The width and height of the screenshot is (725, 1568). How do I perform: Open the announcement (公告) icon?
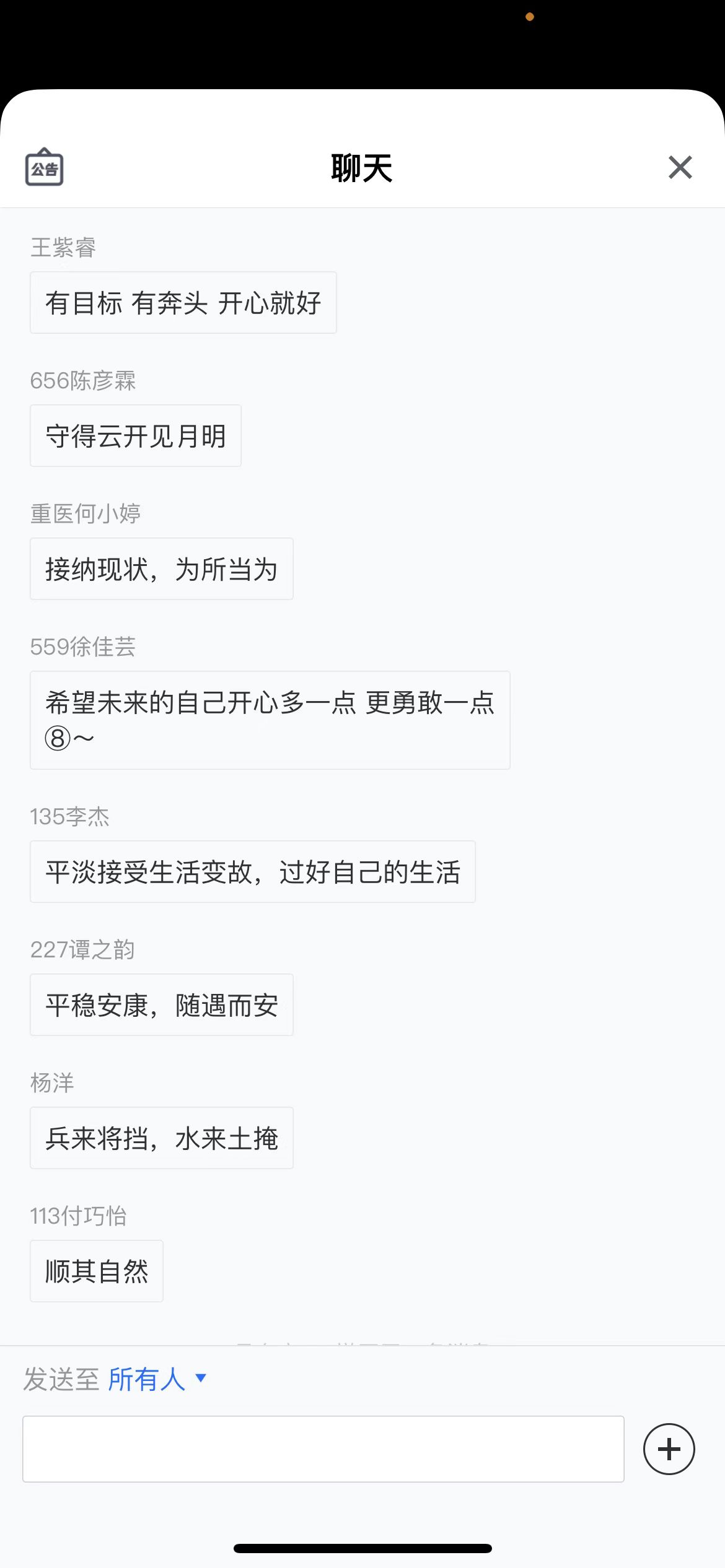click(x=44, y=167)
